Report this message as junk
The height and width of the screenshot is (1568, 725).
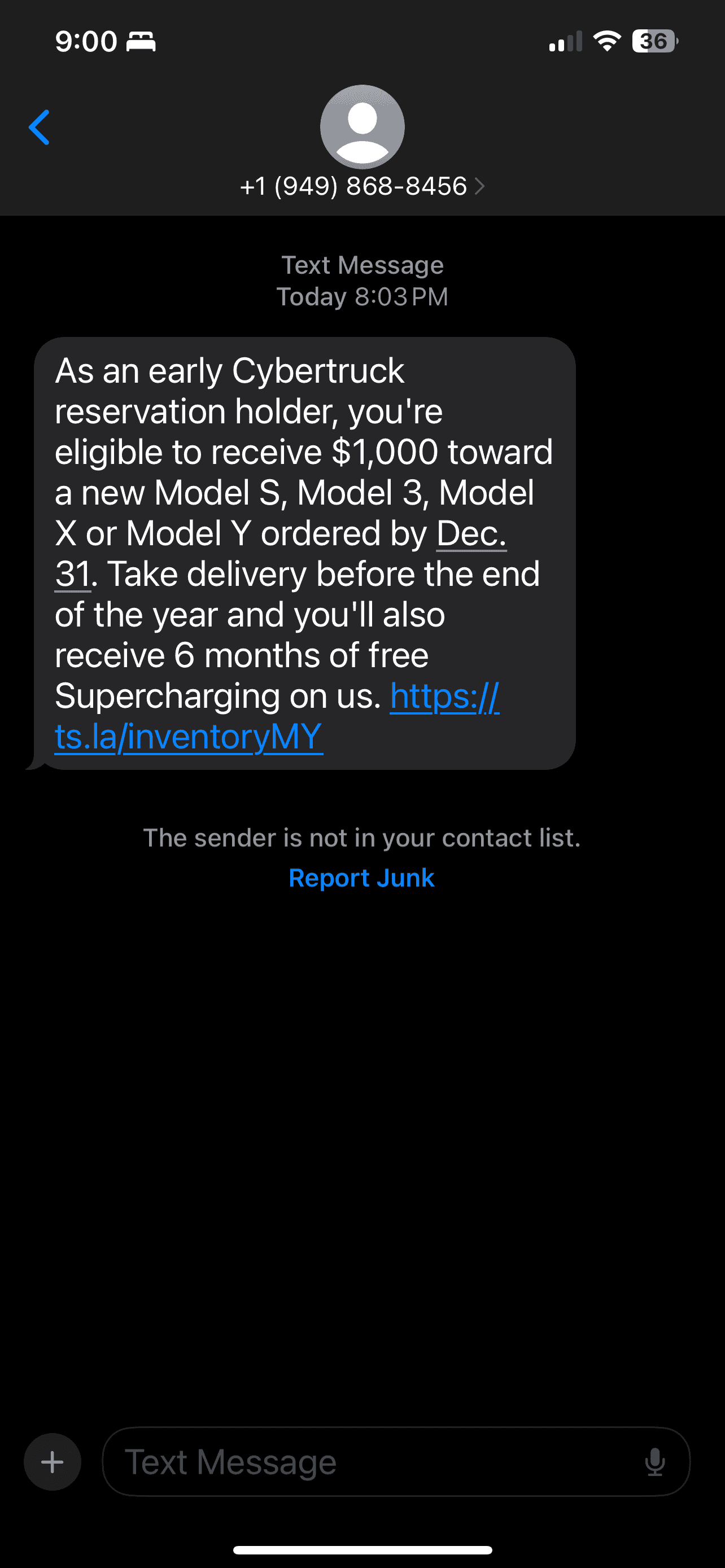(361, 878)
